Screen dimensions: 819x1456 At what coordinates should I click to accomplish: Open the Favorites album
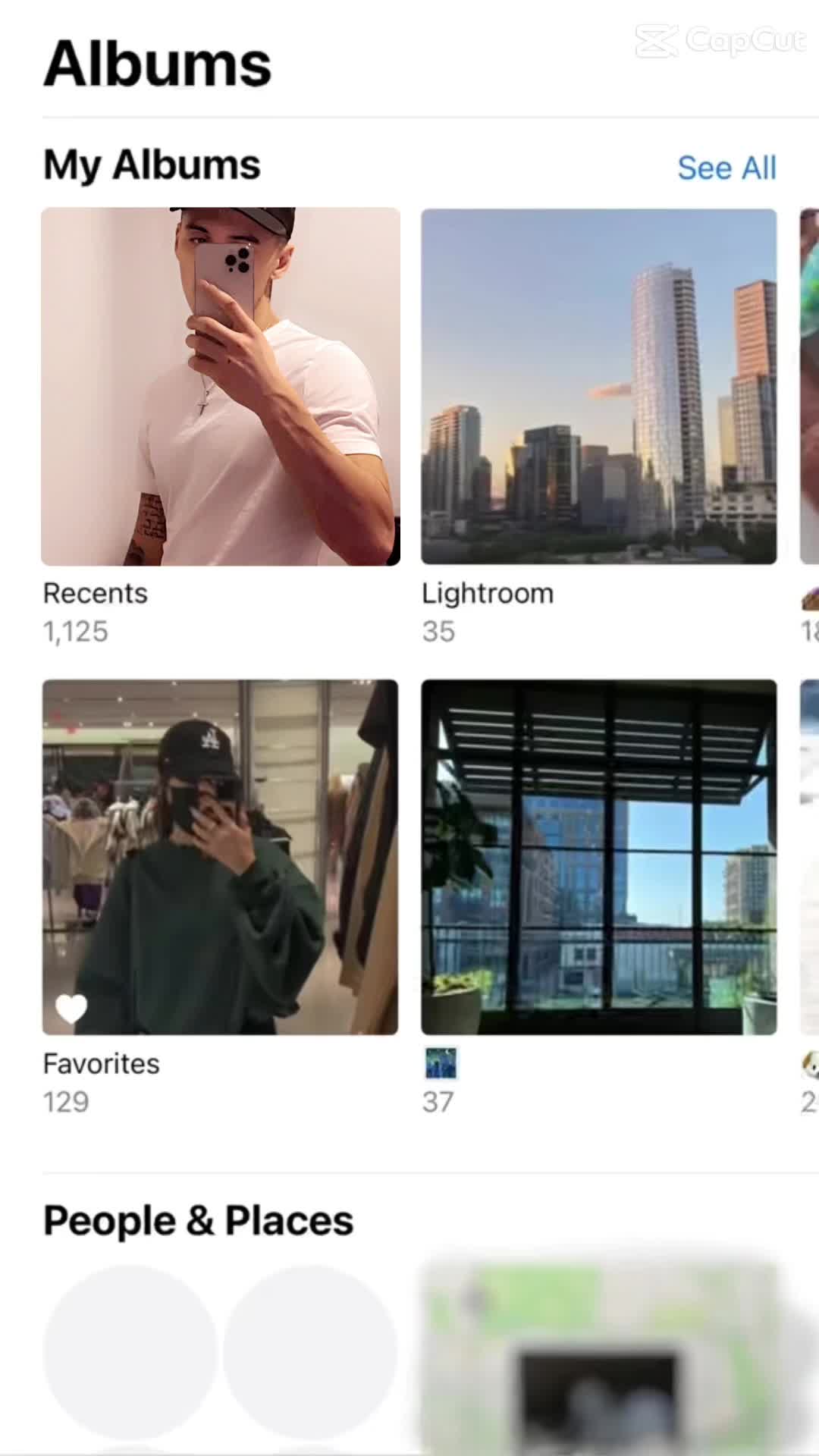click(220, 857)
